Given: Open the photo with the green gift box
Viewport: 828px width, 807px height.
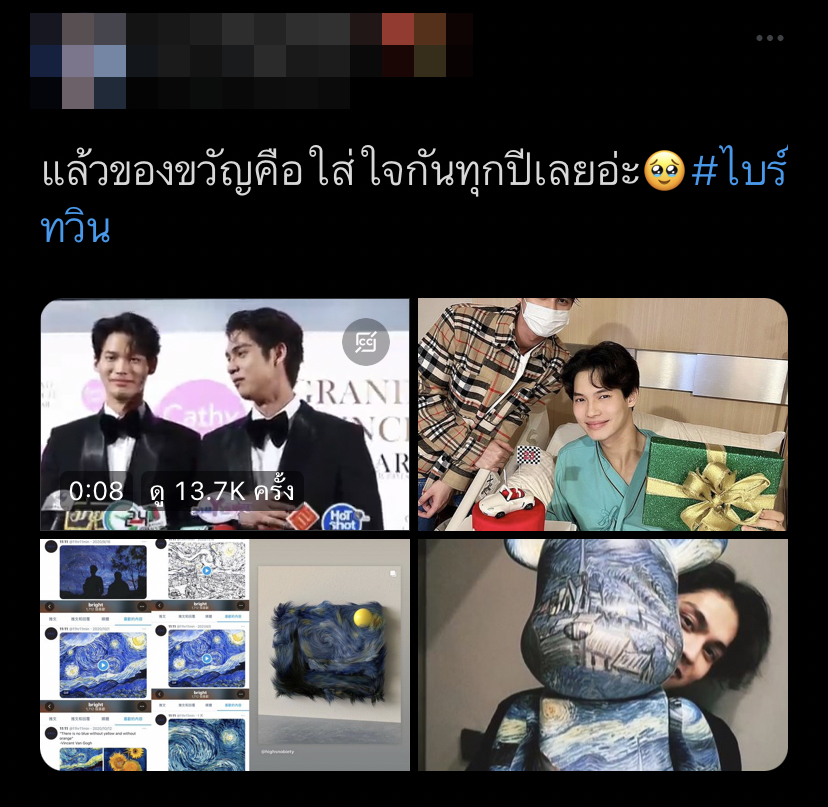Looking at the screenshot, I should 602,413.
